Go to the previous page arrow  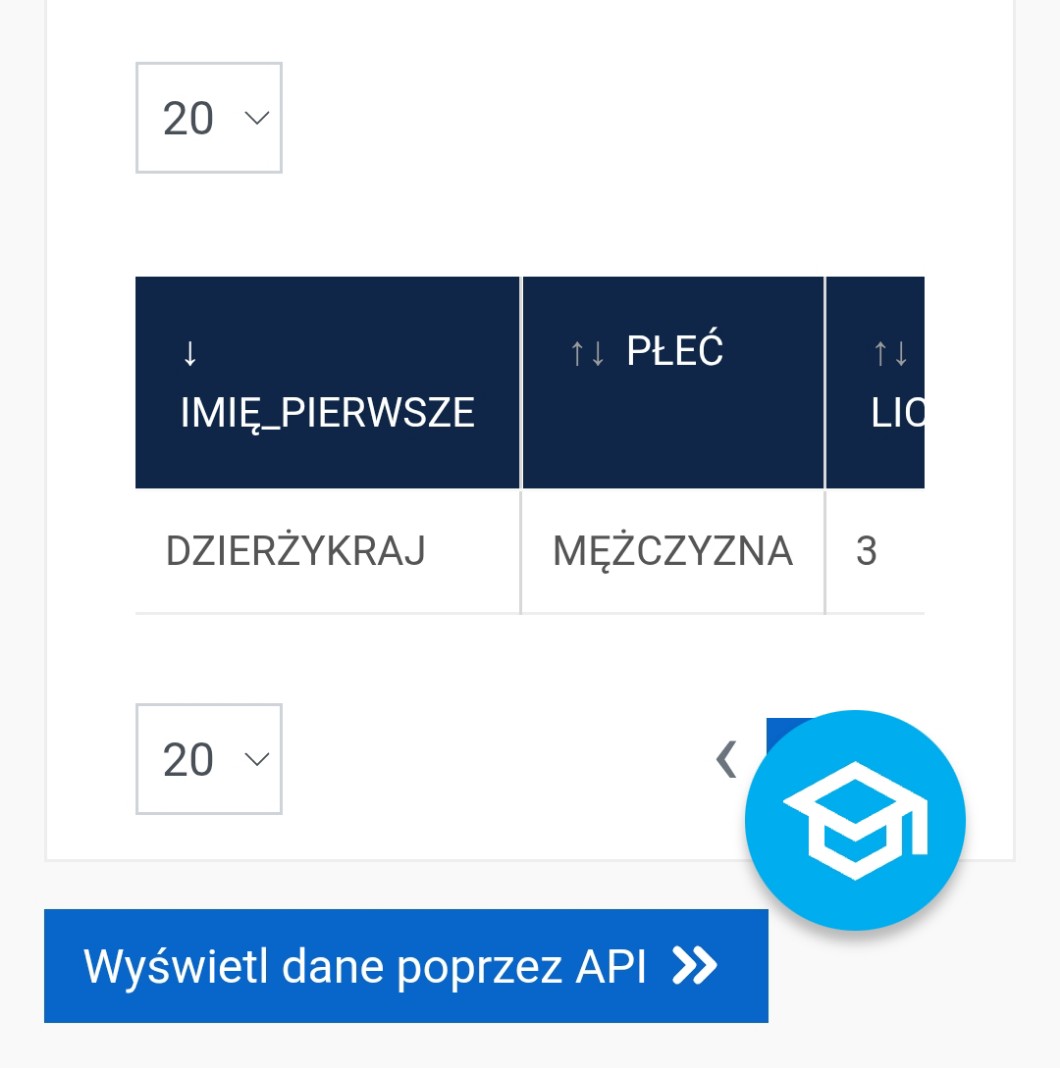(x=726, y=759)
